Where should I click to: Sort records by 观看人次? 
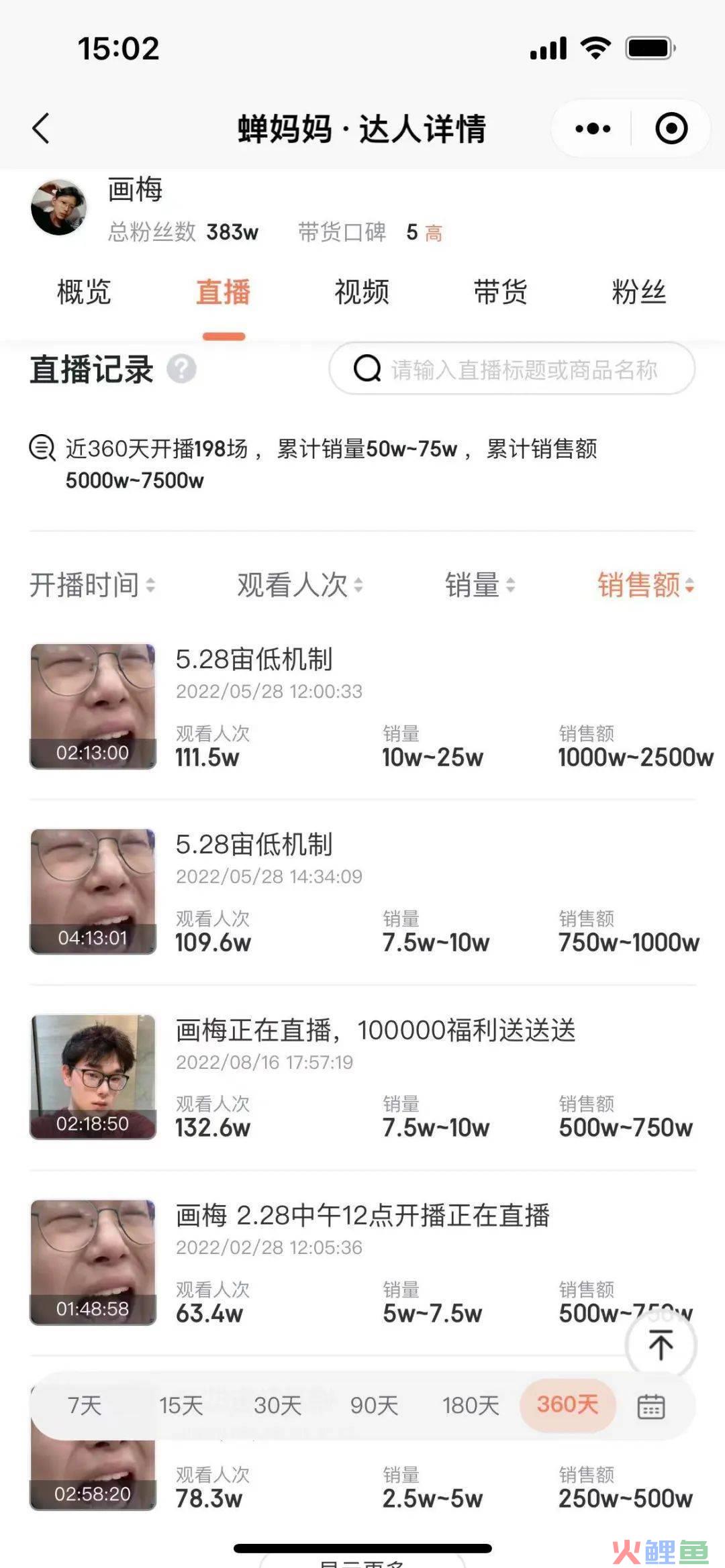point(299,585)
